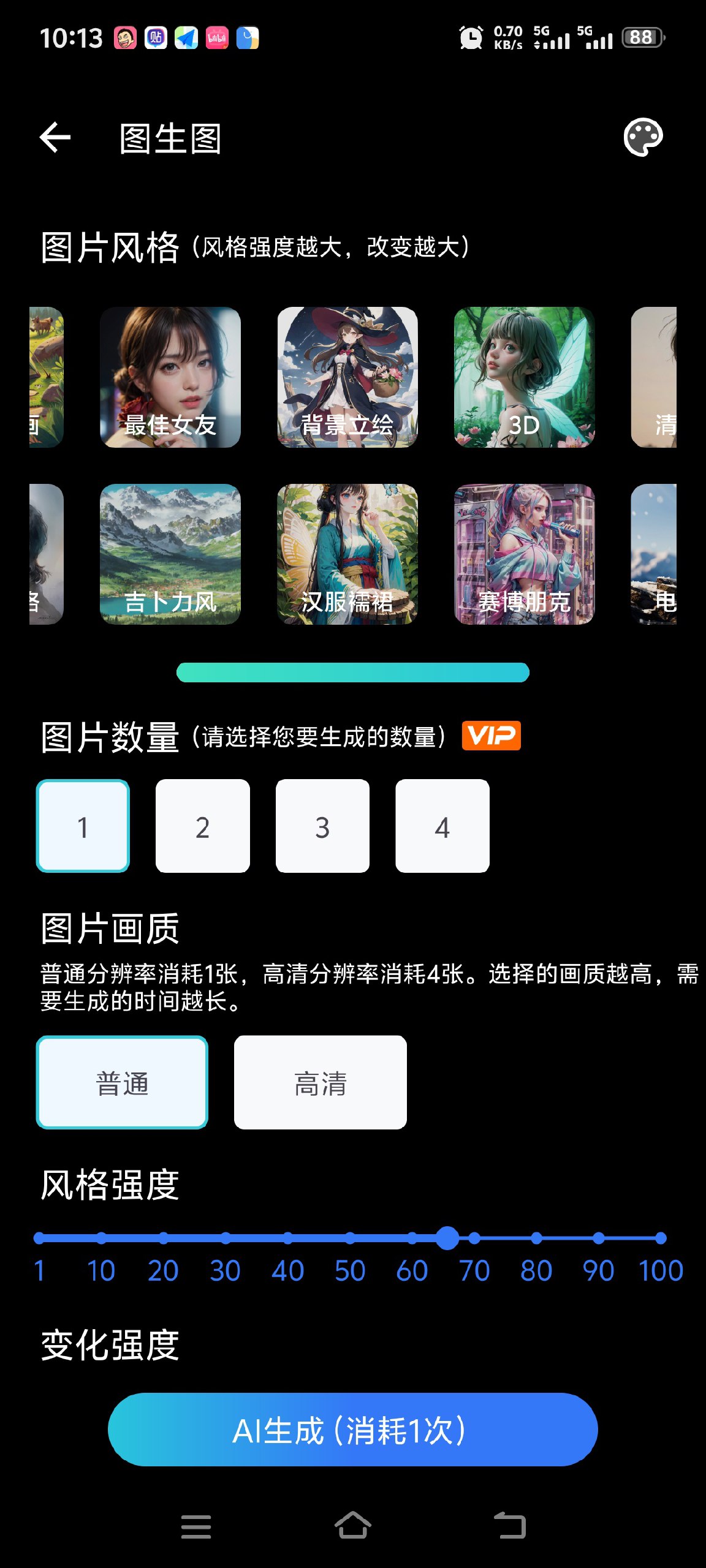Set image count to 4
This screenshot has height=1568, width=706.
[442, 826]
